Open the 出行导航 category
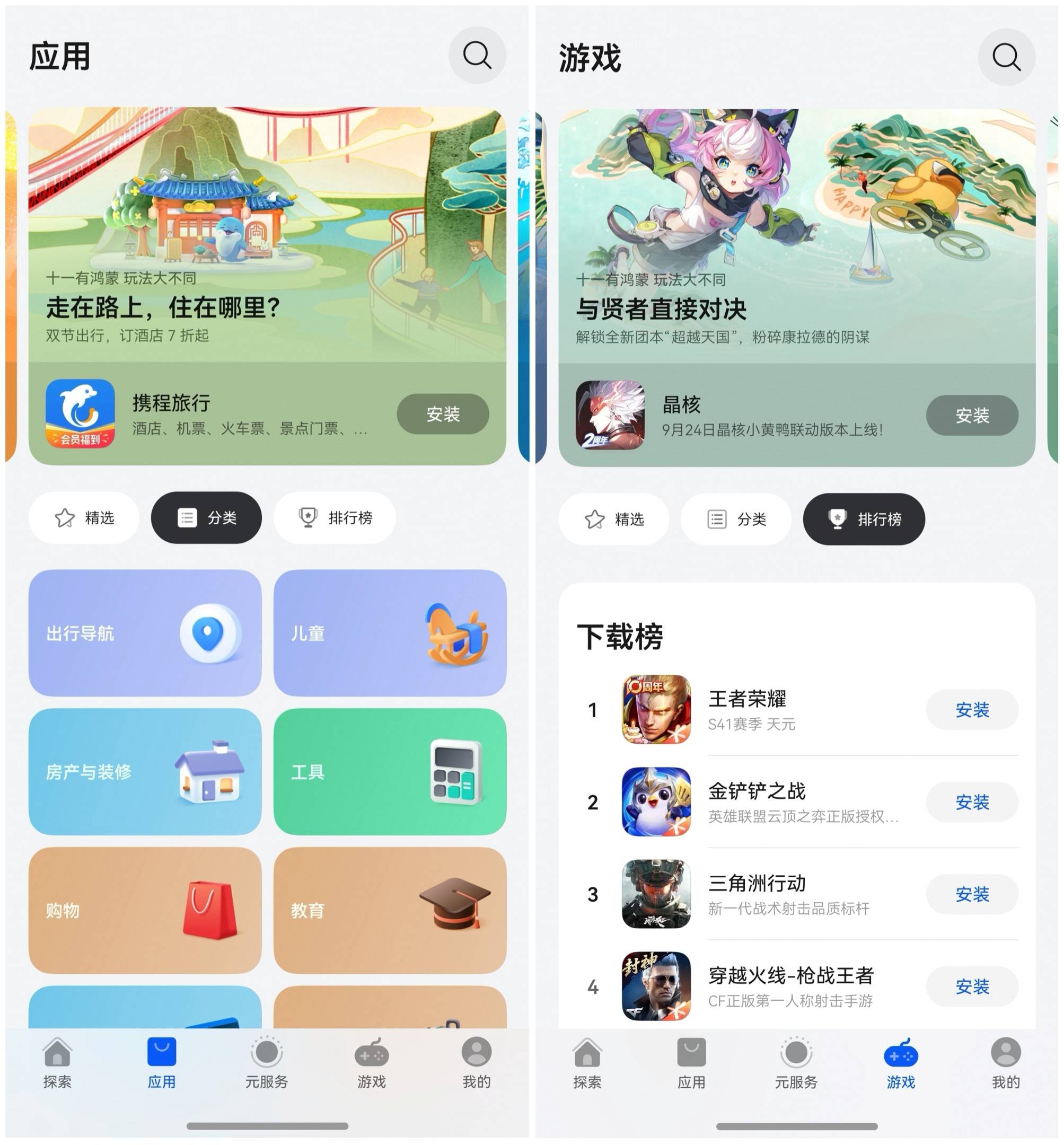The height and width of the screenshot is (1145, 1064). [145, 632]
